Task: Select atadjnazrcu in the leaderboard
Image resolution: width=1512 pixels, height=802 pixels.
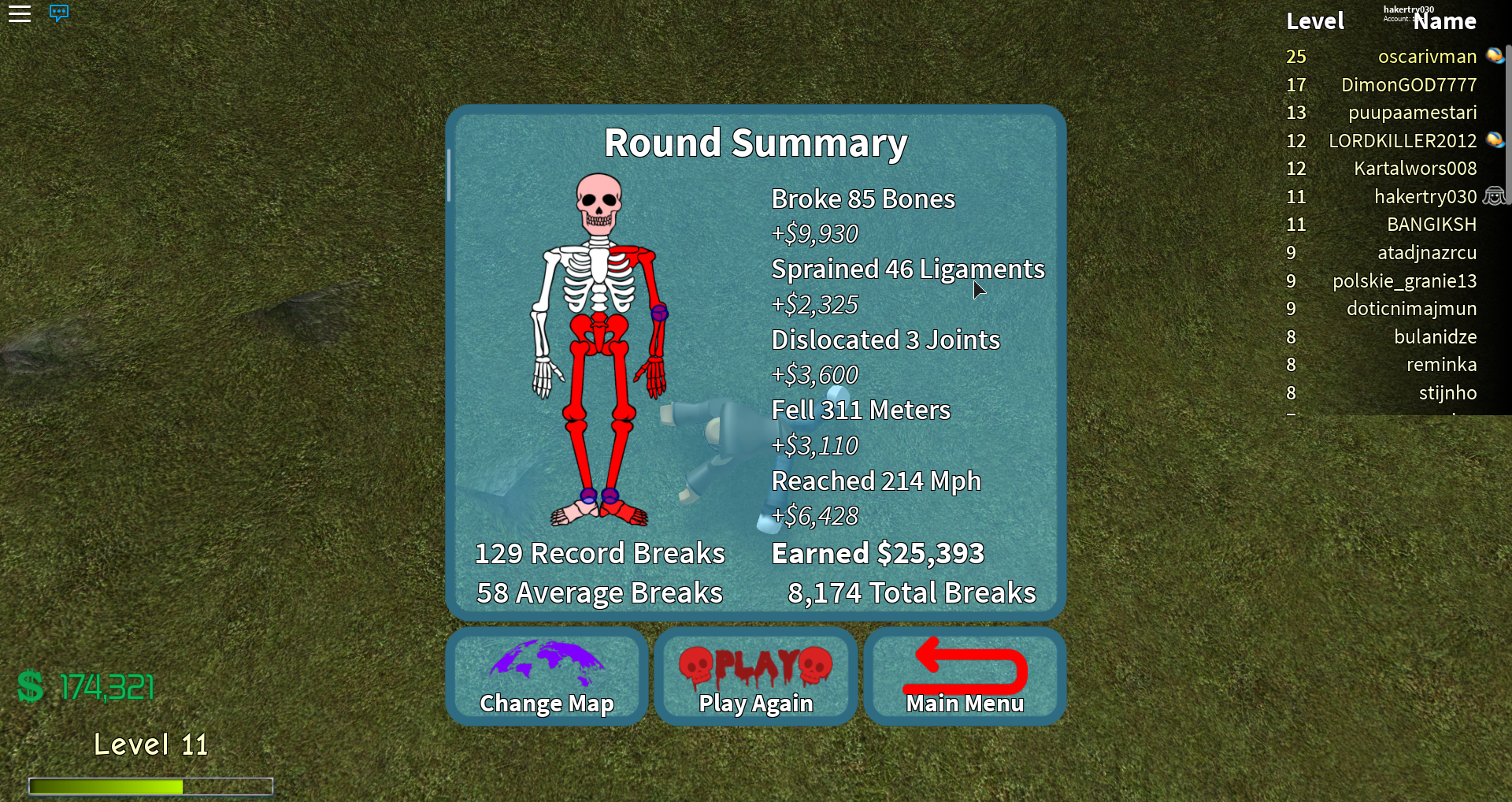Action: pyautogui.click(x=1426, y=253)
